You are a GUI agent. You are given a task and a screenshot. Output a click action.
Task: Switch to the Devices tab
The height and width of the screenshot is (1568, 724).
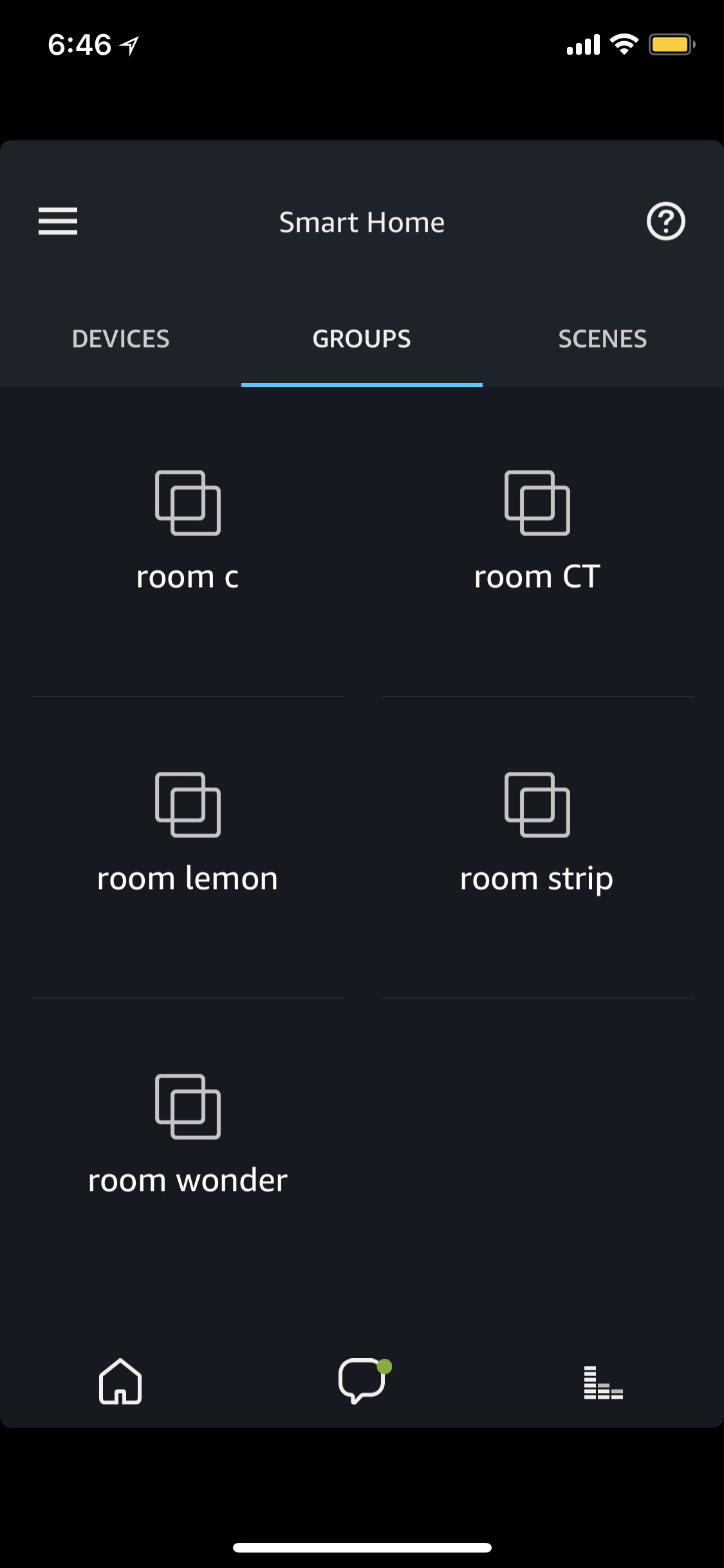click(x=120, y=339)
